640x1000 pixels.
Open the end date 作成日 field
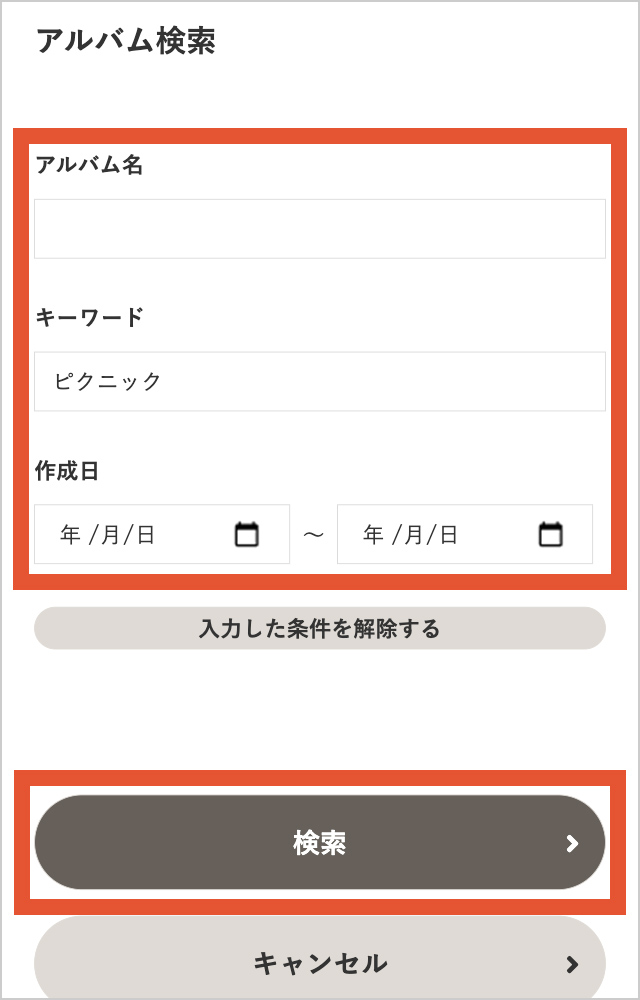click(x=440, y=535)
